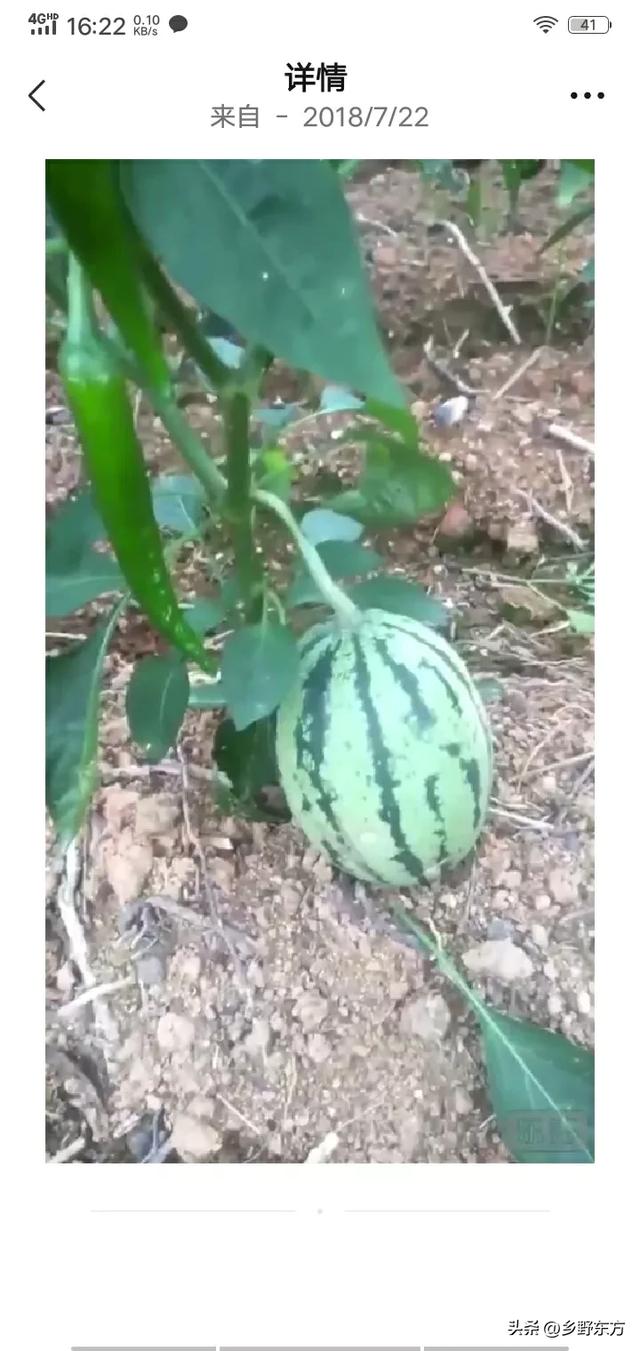Open the watermelon video thumbnail
Screen dimensions: 640x1351
320,661
